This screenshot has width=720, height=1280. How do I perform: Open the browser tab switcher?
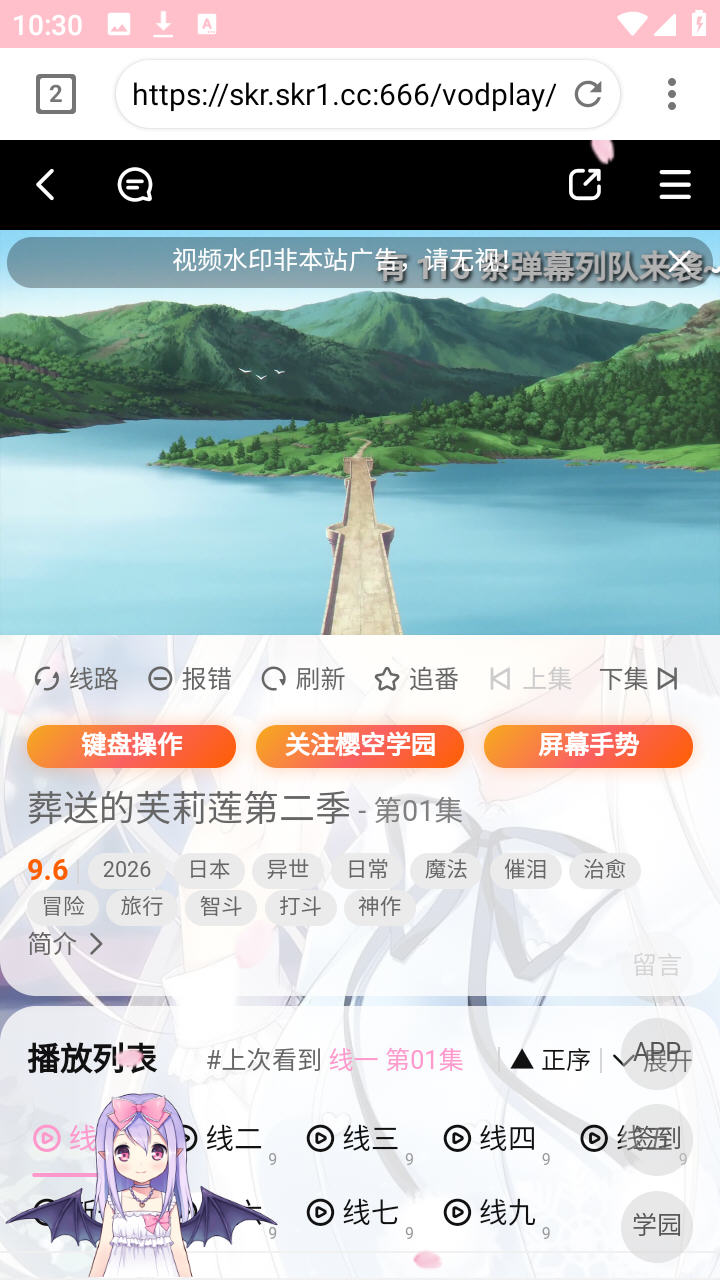pos(55,95)
